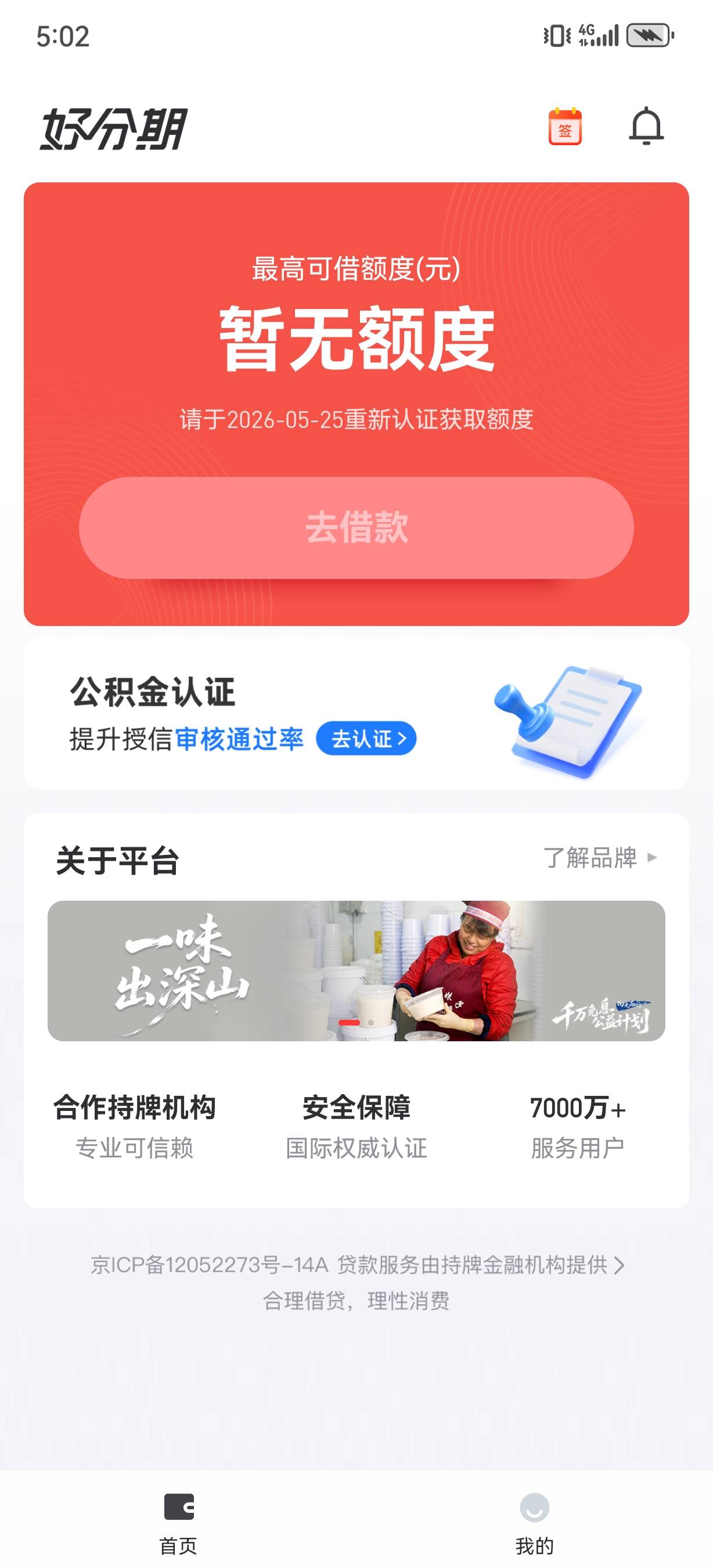Open the notifications bell

point(646,127)
